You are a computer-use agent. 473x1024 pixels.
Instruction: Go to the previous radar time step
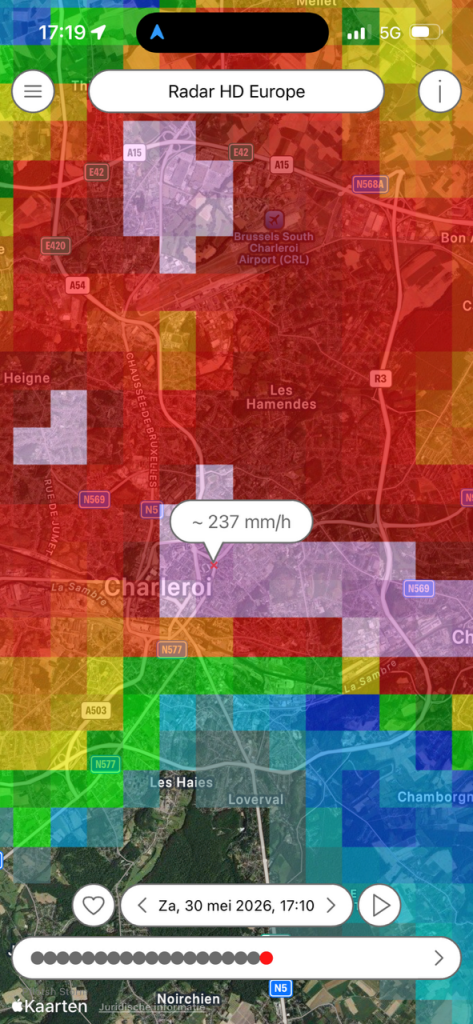(142, 905)
